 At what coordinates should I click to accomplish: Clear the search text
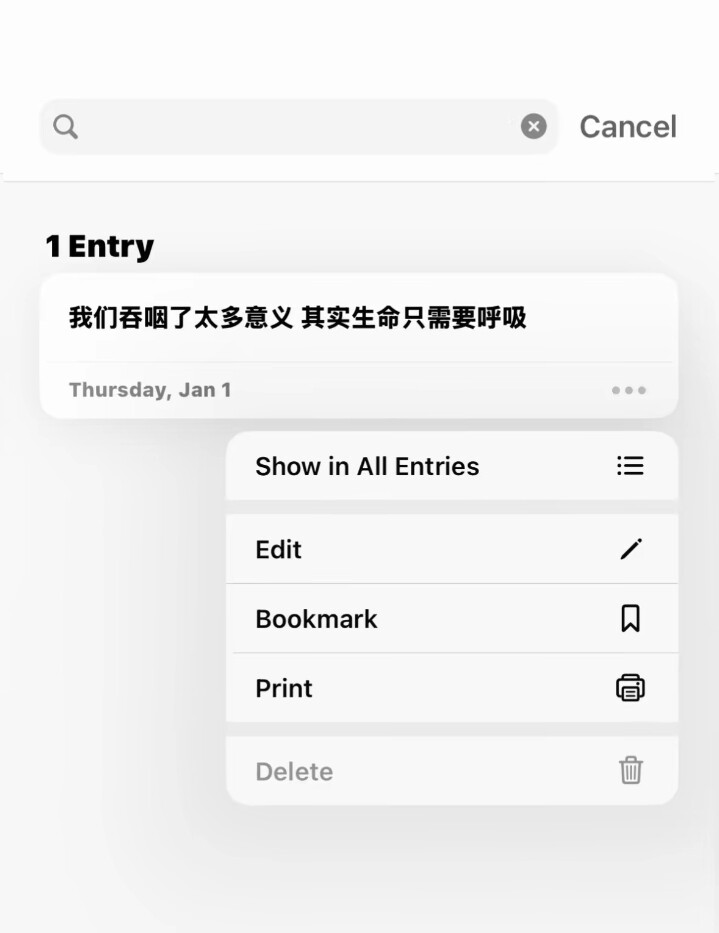tap(534, 126)
